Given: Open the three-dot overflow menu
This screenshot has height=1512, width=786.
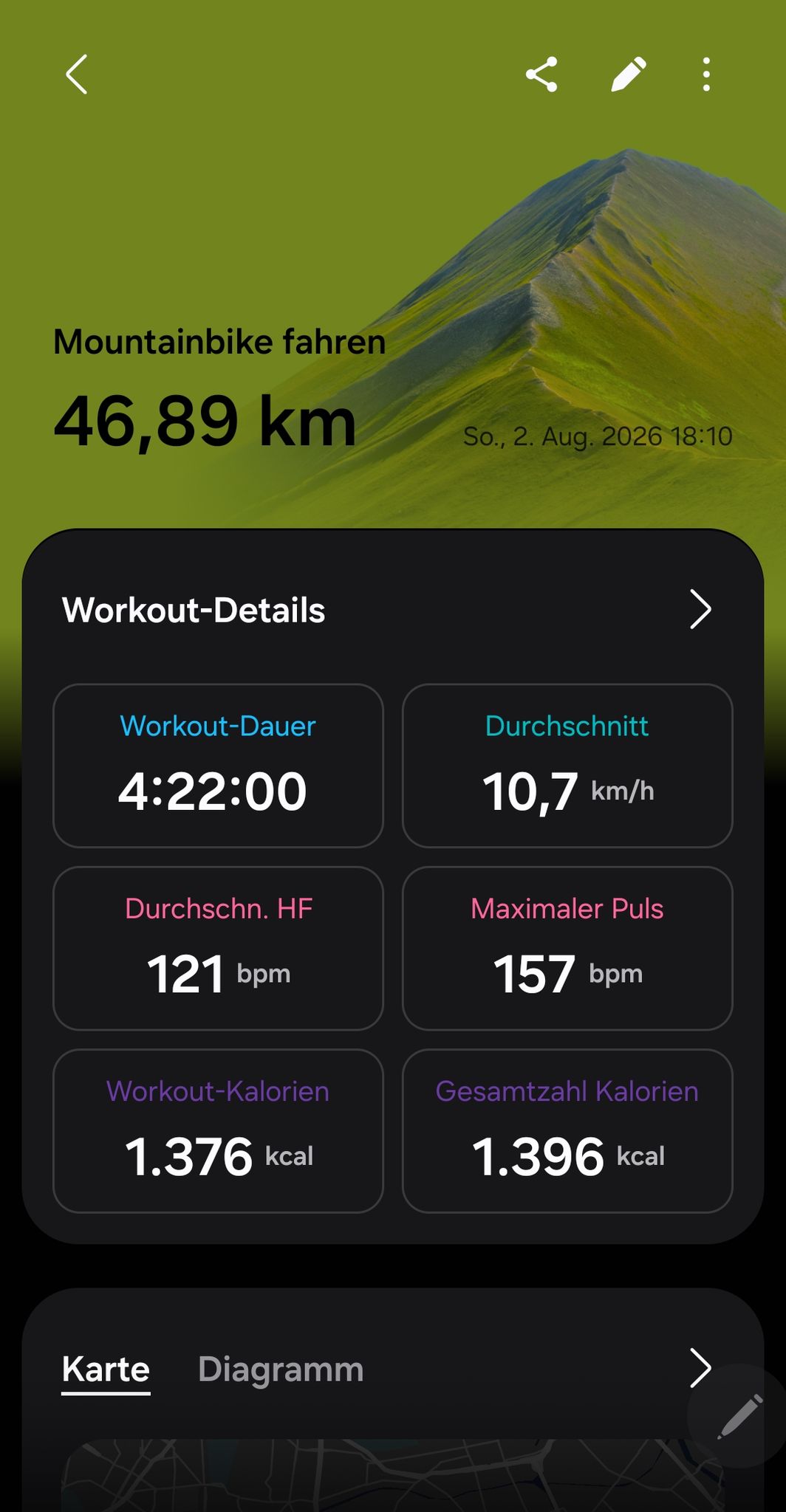Looking at the screenshot, I should (x=707, y=75).
